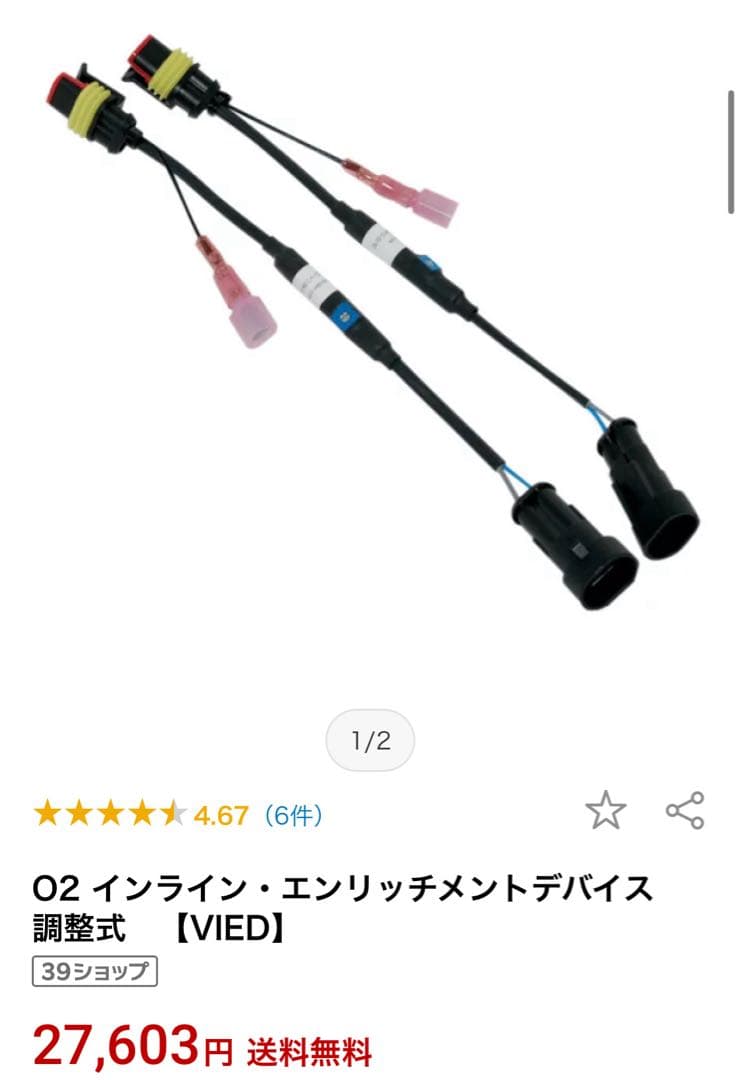Tap the 39ショップ badge

(95, 971)
